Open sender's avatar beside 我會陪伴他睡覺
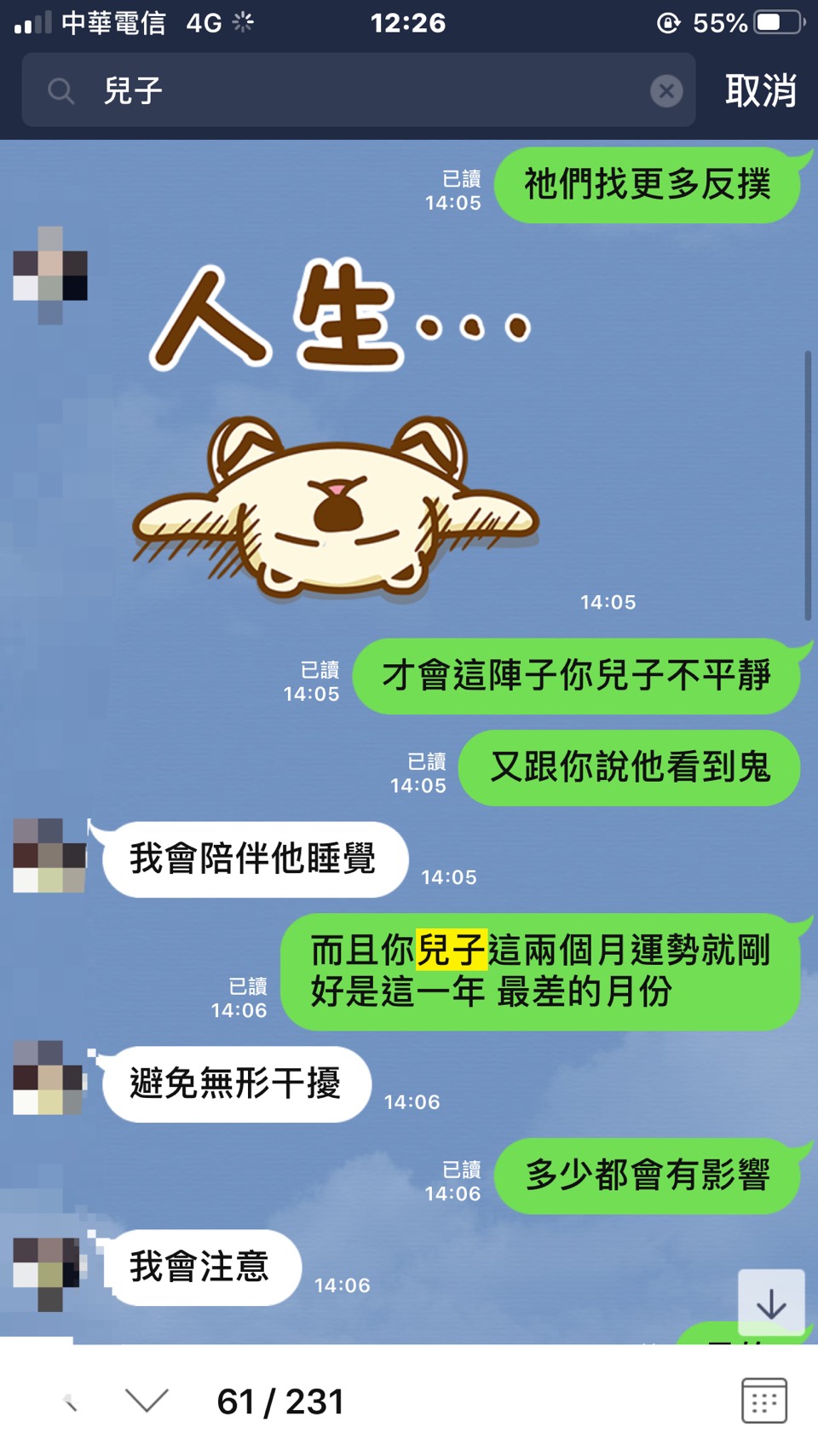 [x=49, y=855]
